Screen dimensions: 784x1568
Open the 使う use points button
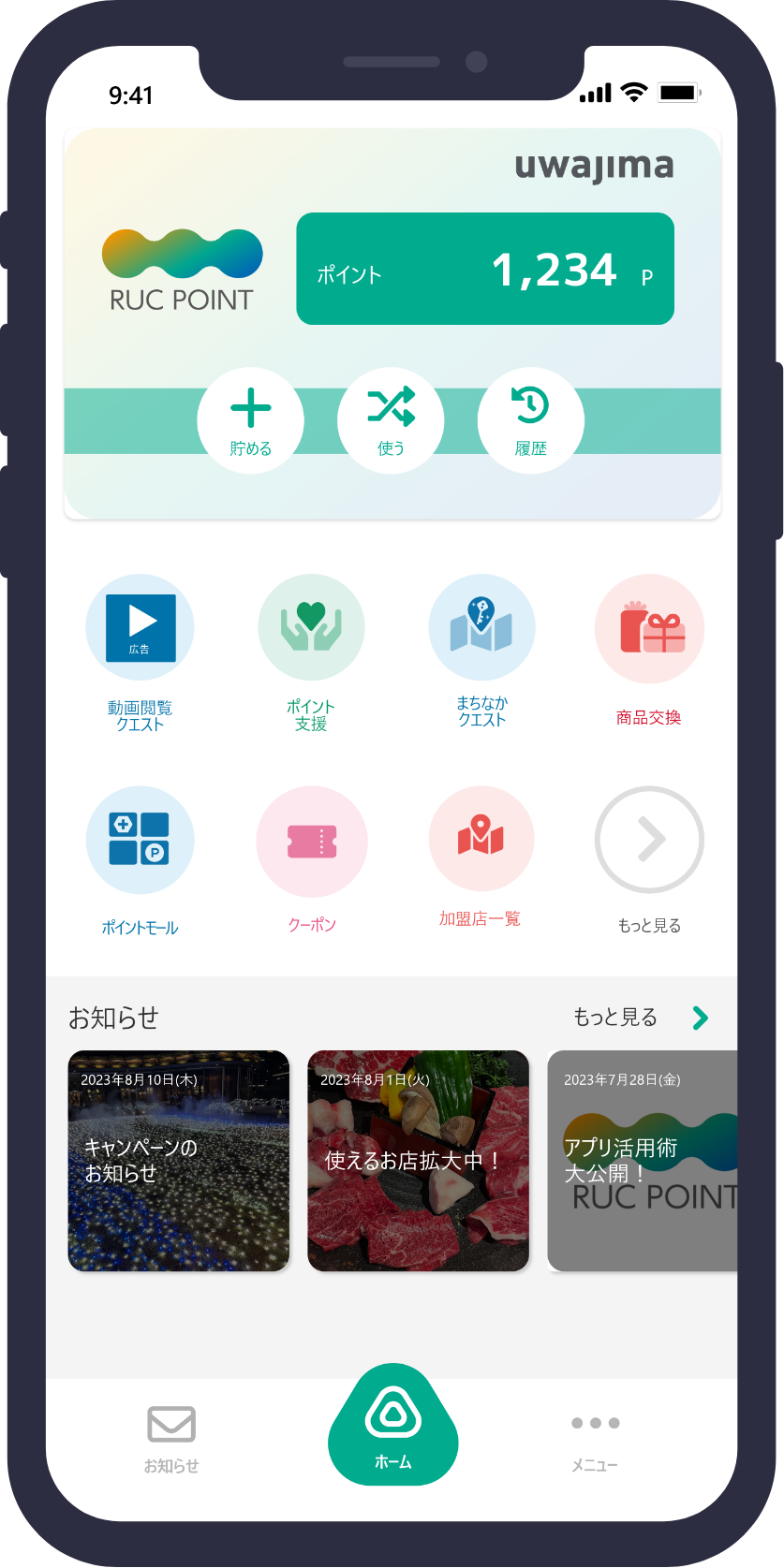pos(391,420)
